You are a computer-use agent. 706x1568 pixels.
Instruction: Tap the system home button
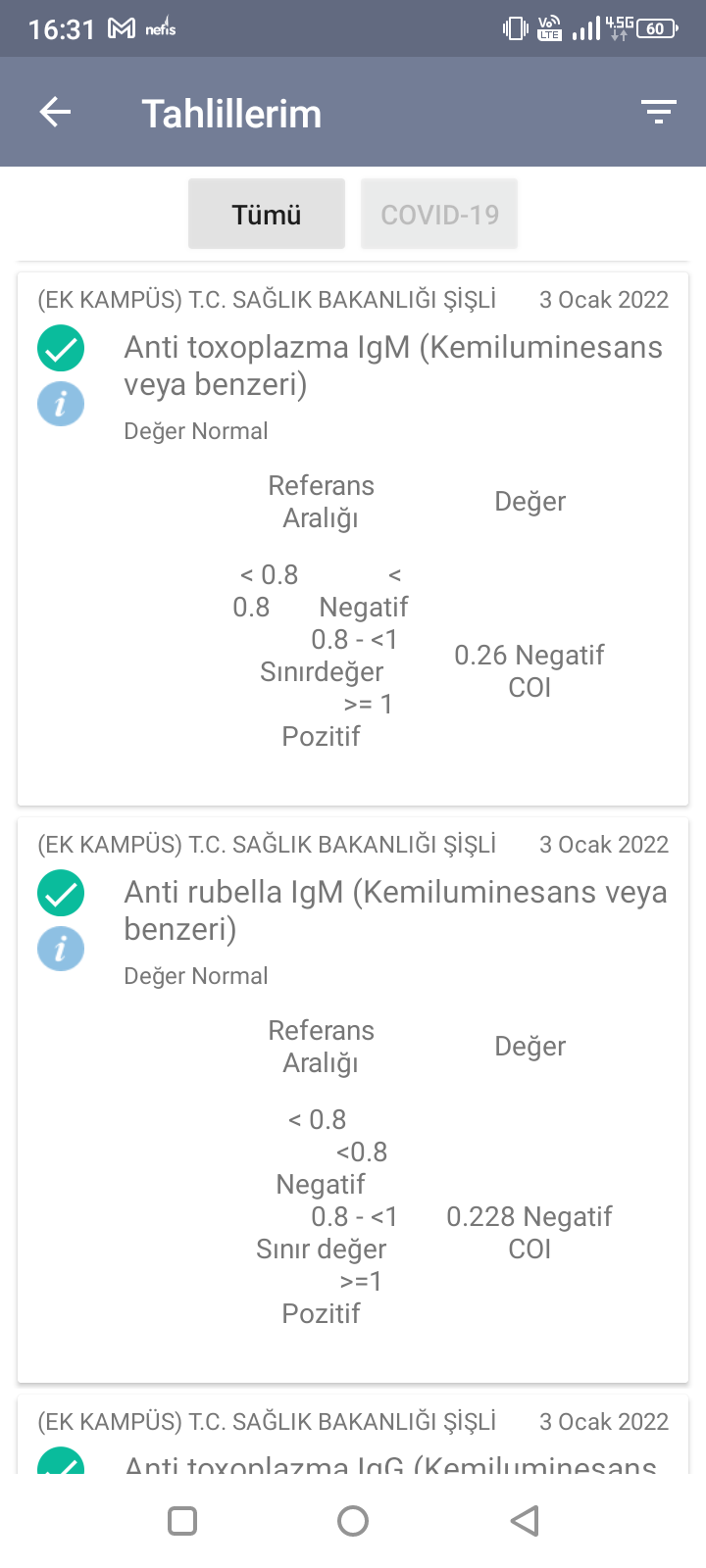pos(353,1521)
